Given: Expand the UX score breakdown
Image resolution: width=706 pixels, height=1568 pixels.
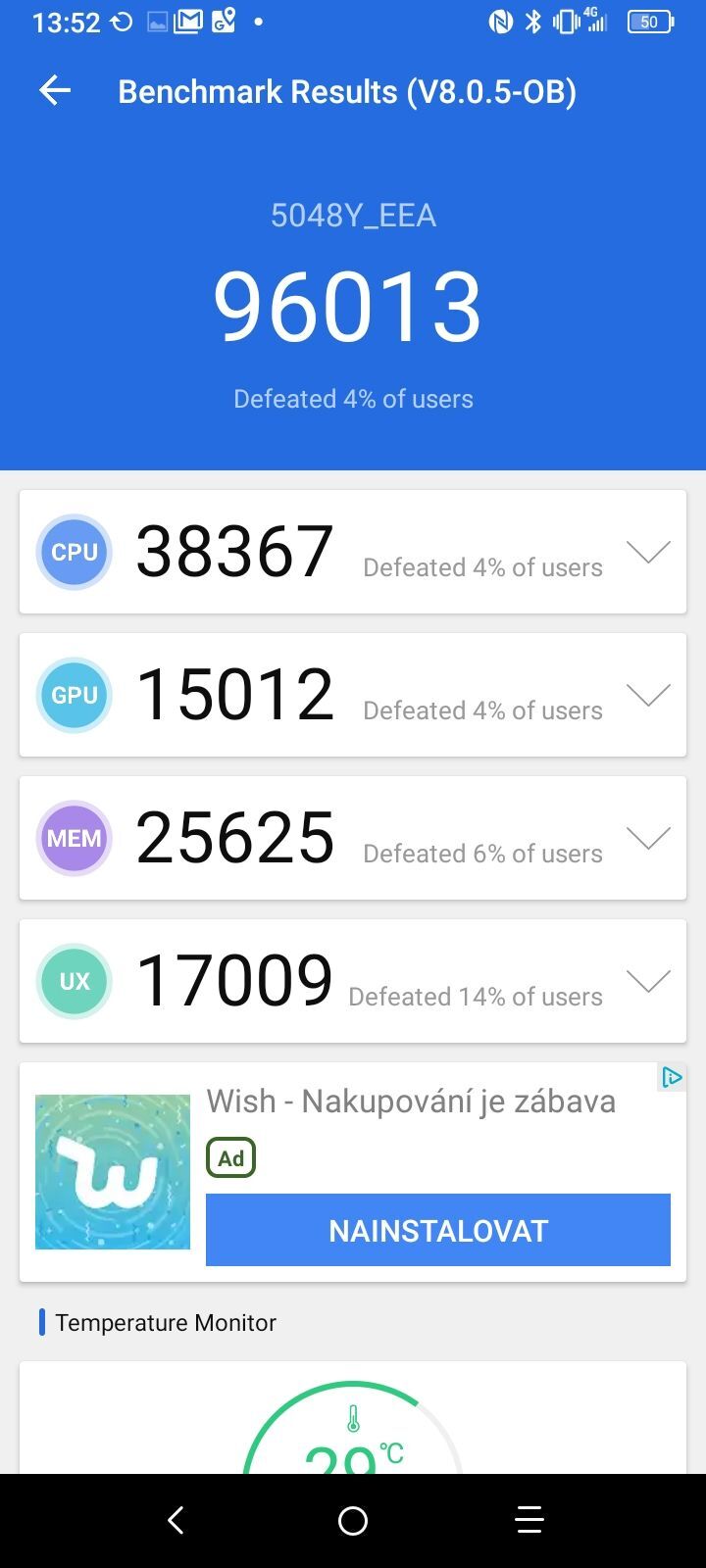Looking at the screenshot, I should click(x=648, y=982).
